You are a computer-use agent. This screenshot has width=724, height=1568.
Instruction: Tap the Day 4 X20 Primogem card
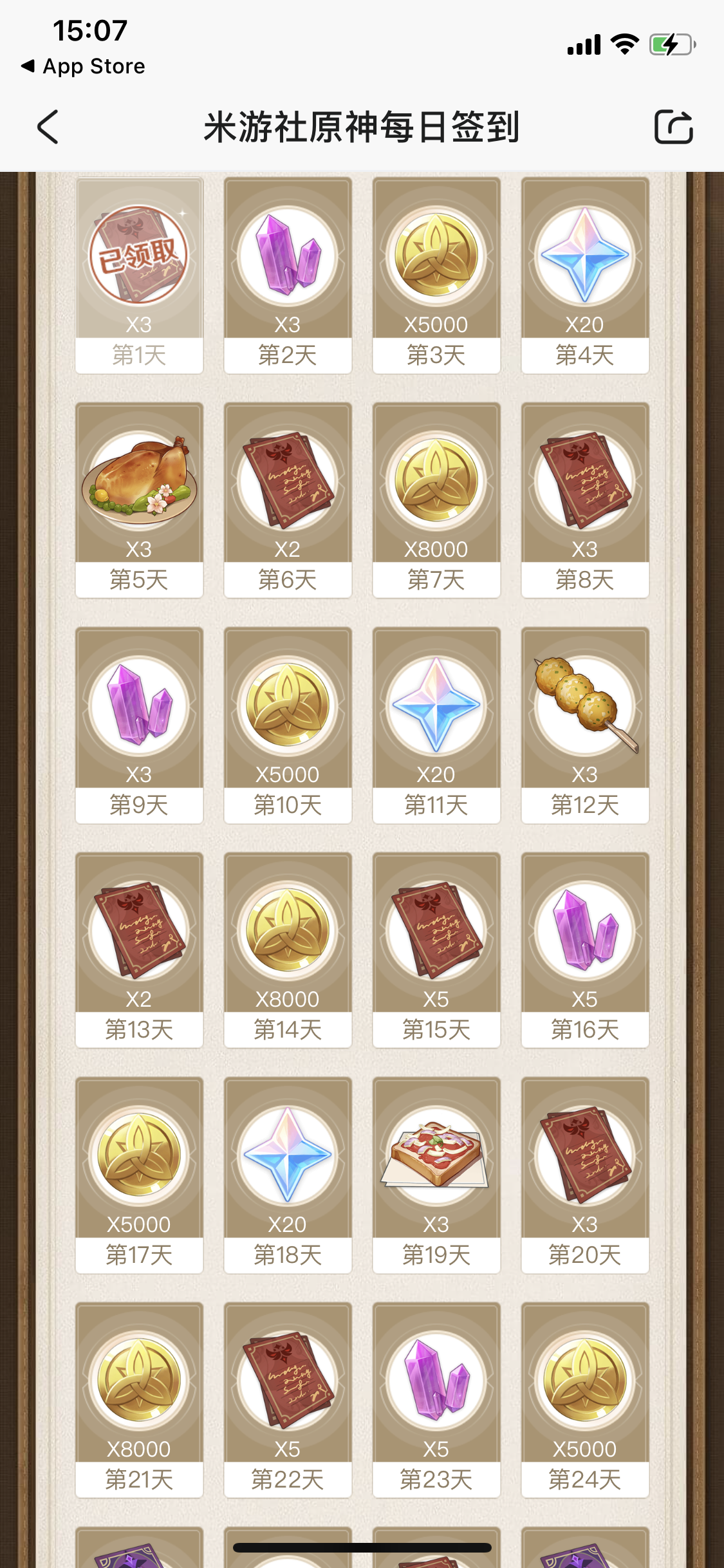(x=585, y=275)
